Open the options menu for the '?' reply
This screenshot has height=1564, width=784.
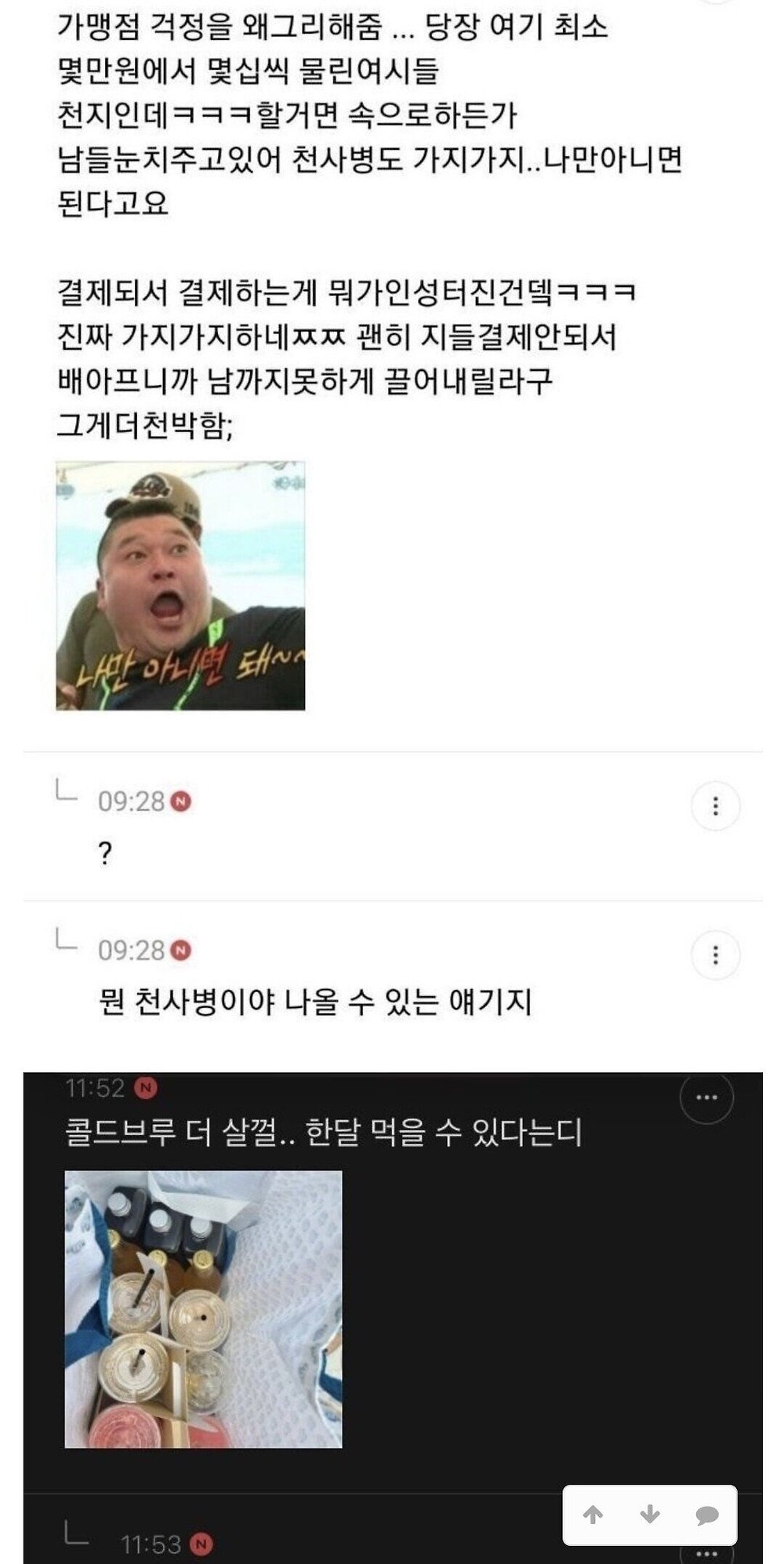pyautogui.click(x=715, y=806)
